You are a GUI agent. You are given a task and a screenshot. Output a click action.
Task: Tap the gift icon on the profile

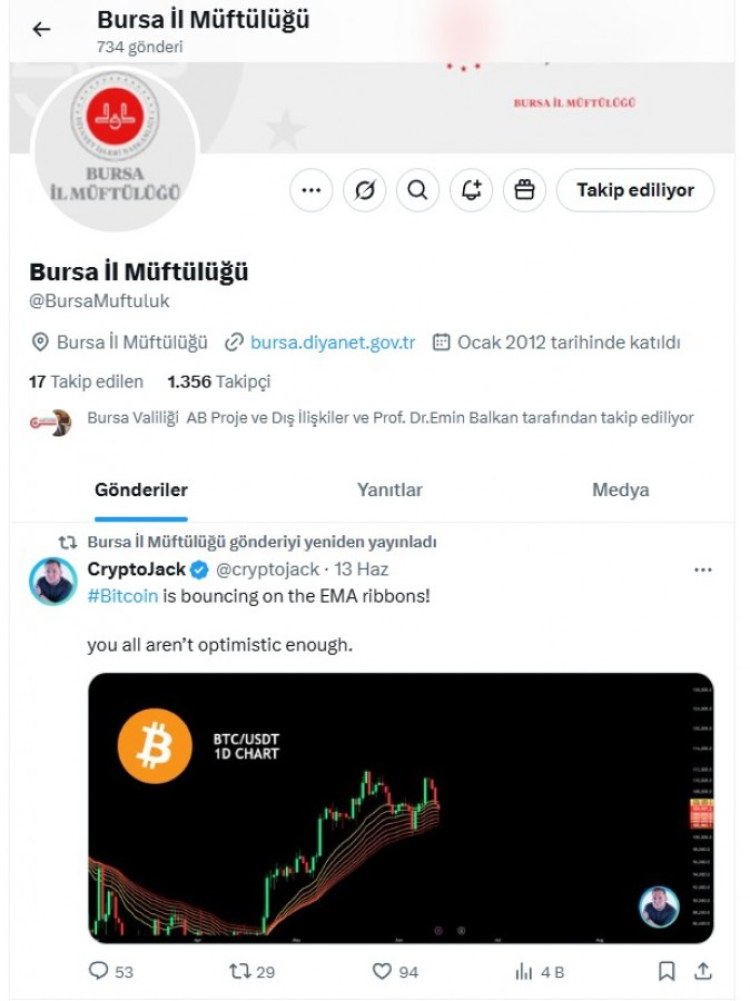[x=524, y=190]
